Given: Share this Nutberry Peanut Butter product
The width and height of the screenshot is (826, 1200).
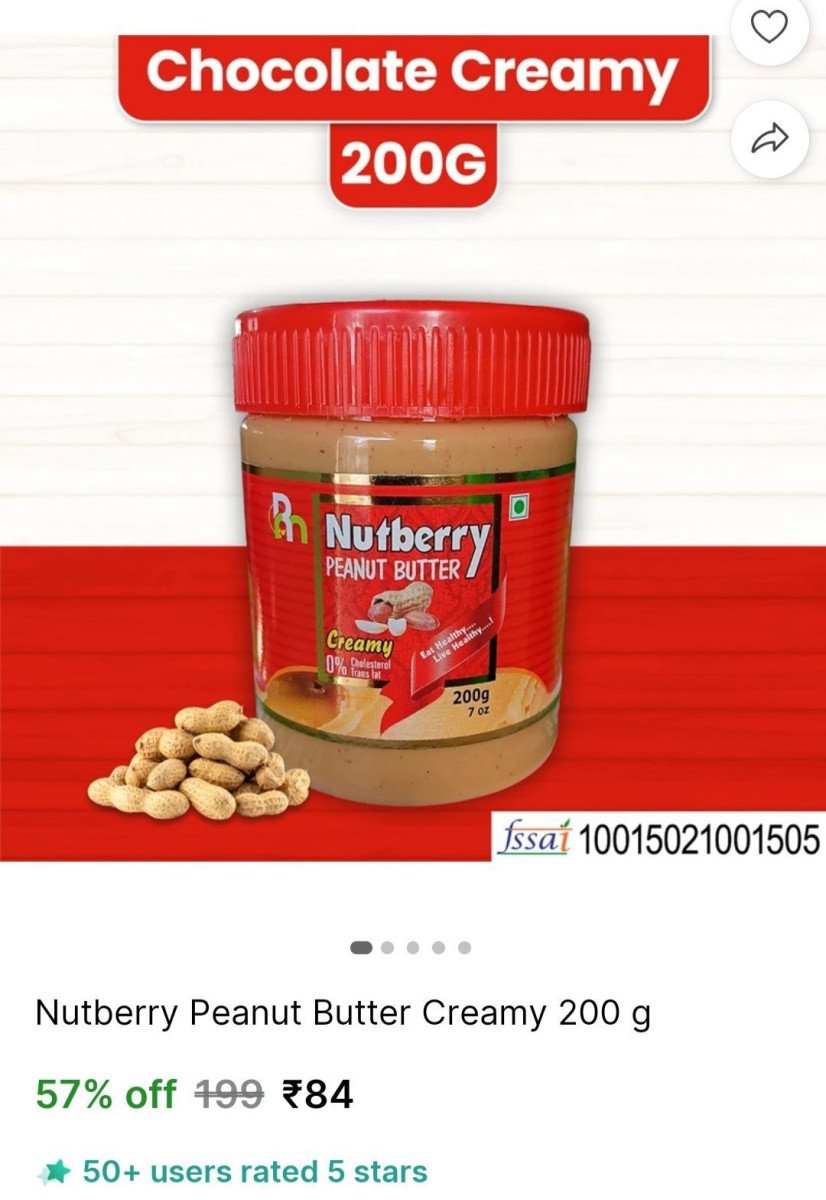Looking at the screenshot, I should tap(769, 139).
